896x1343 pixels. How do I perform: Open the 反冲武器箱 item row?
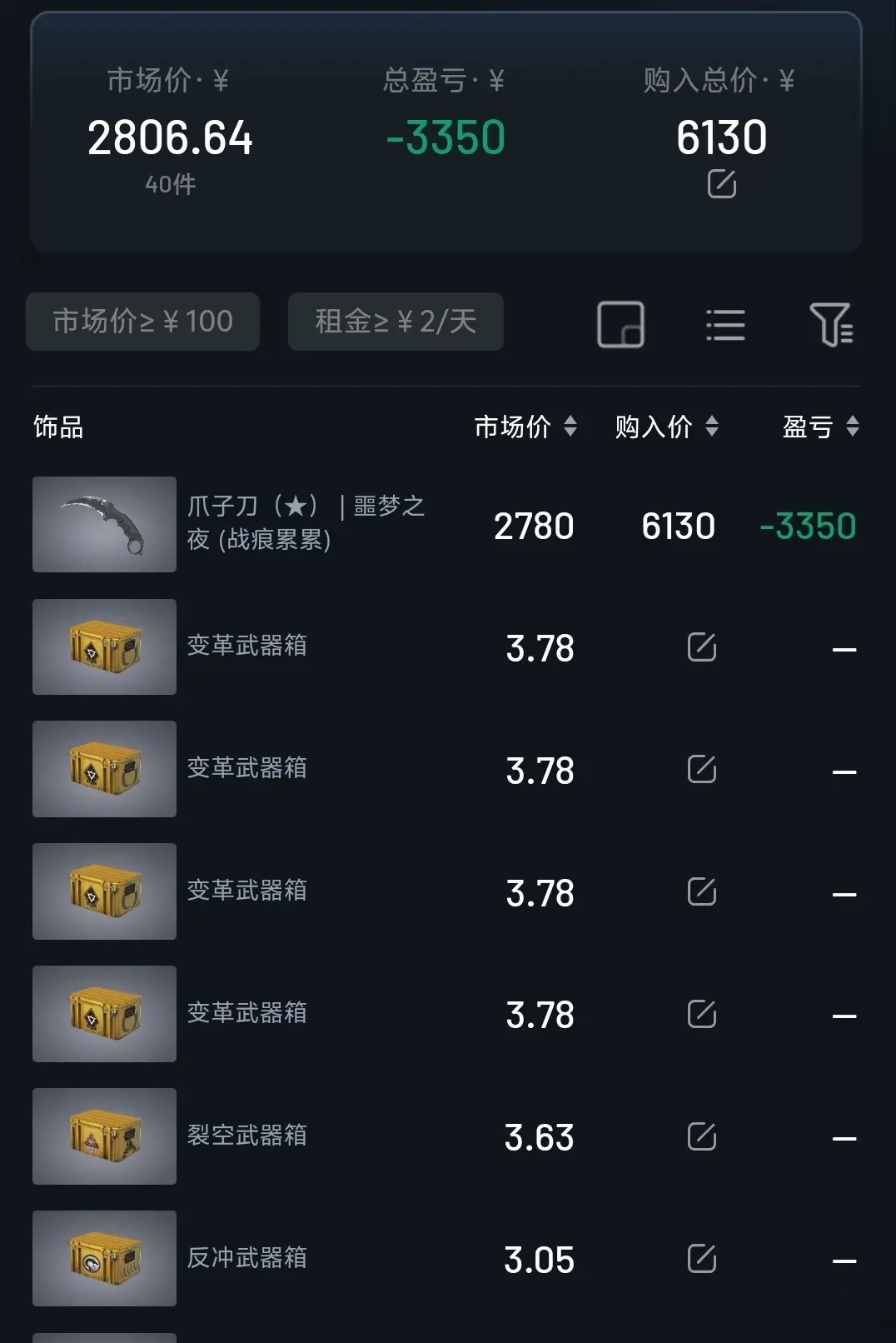click(246, 1258)
